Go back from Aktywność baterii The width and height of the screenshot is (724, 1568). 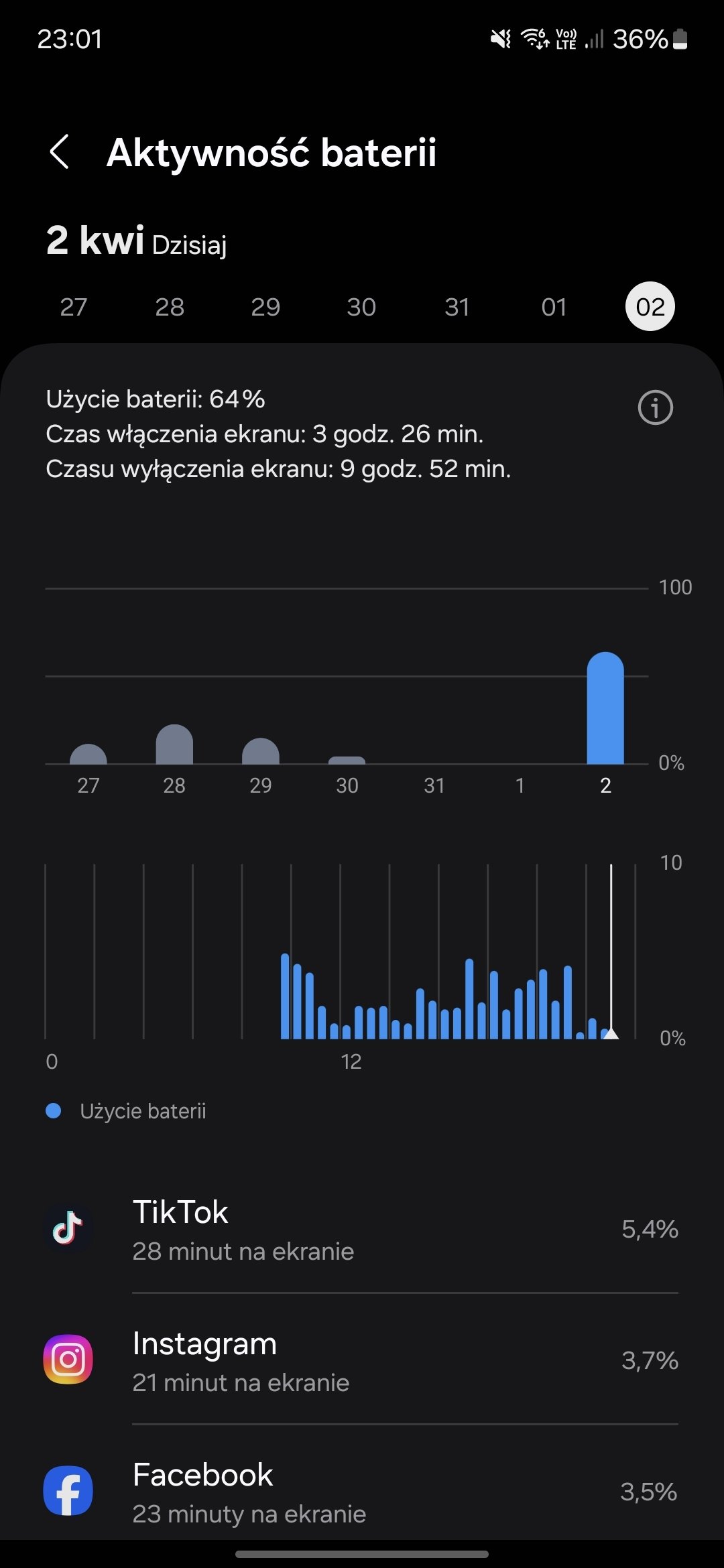[x=60, y=152]
